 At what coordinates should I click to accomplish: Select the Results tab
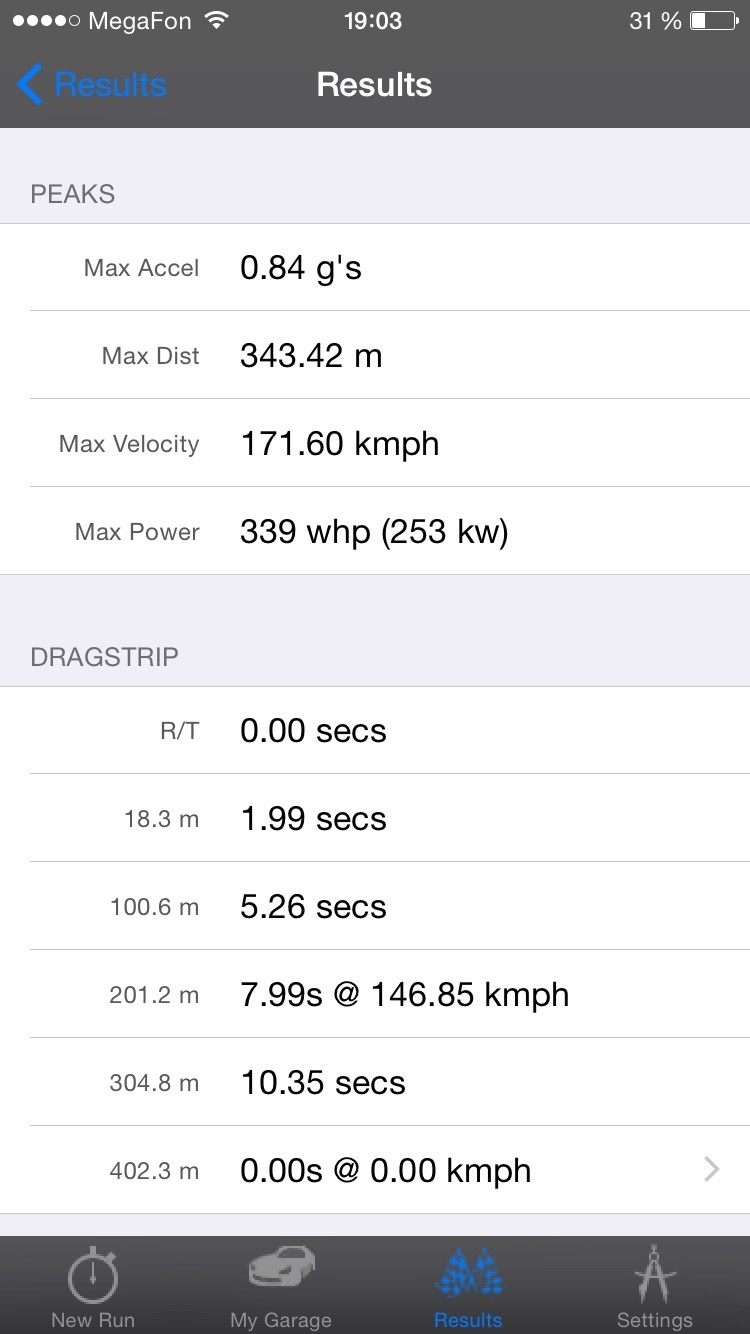(x=468, y=1286)
